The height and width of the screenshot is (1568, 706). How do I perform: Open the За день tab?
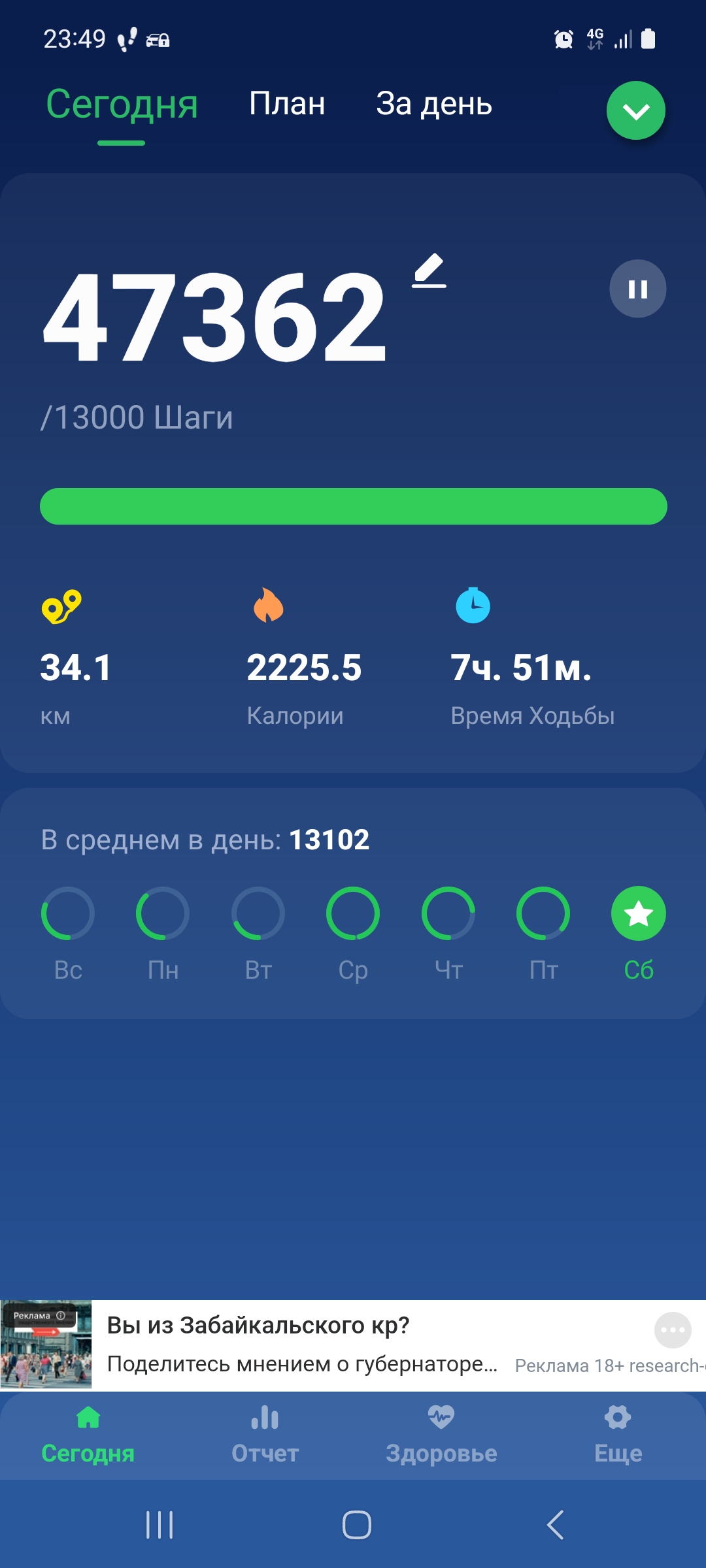click(x=433, y=104)
